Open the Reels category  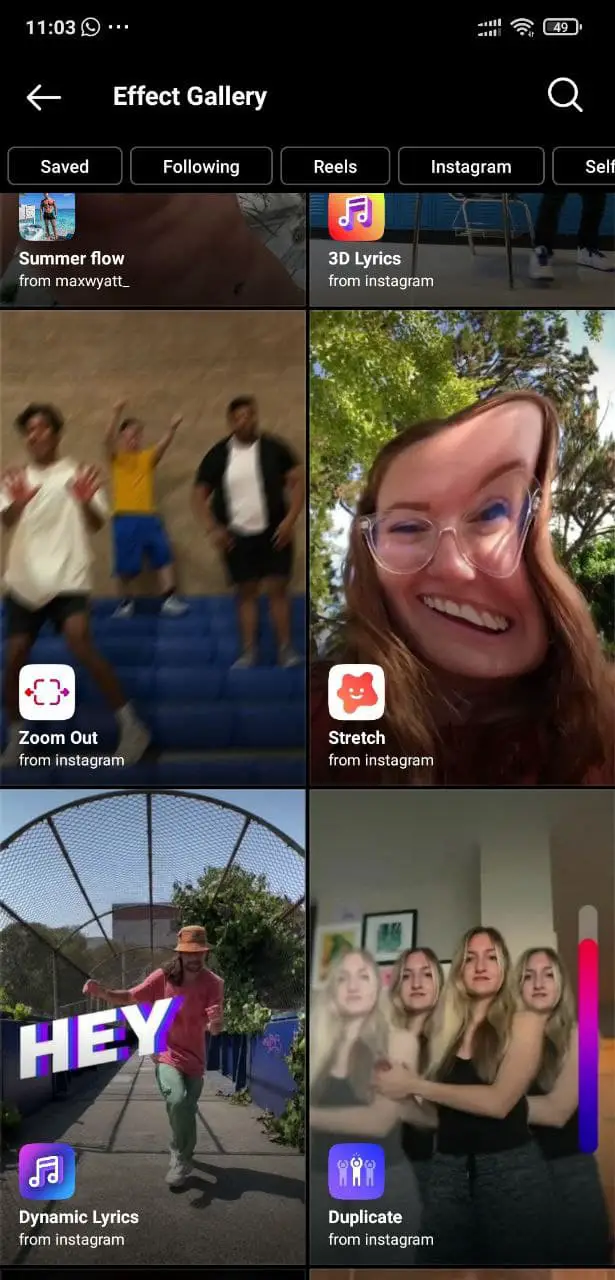335,166
